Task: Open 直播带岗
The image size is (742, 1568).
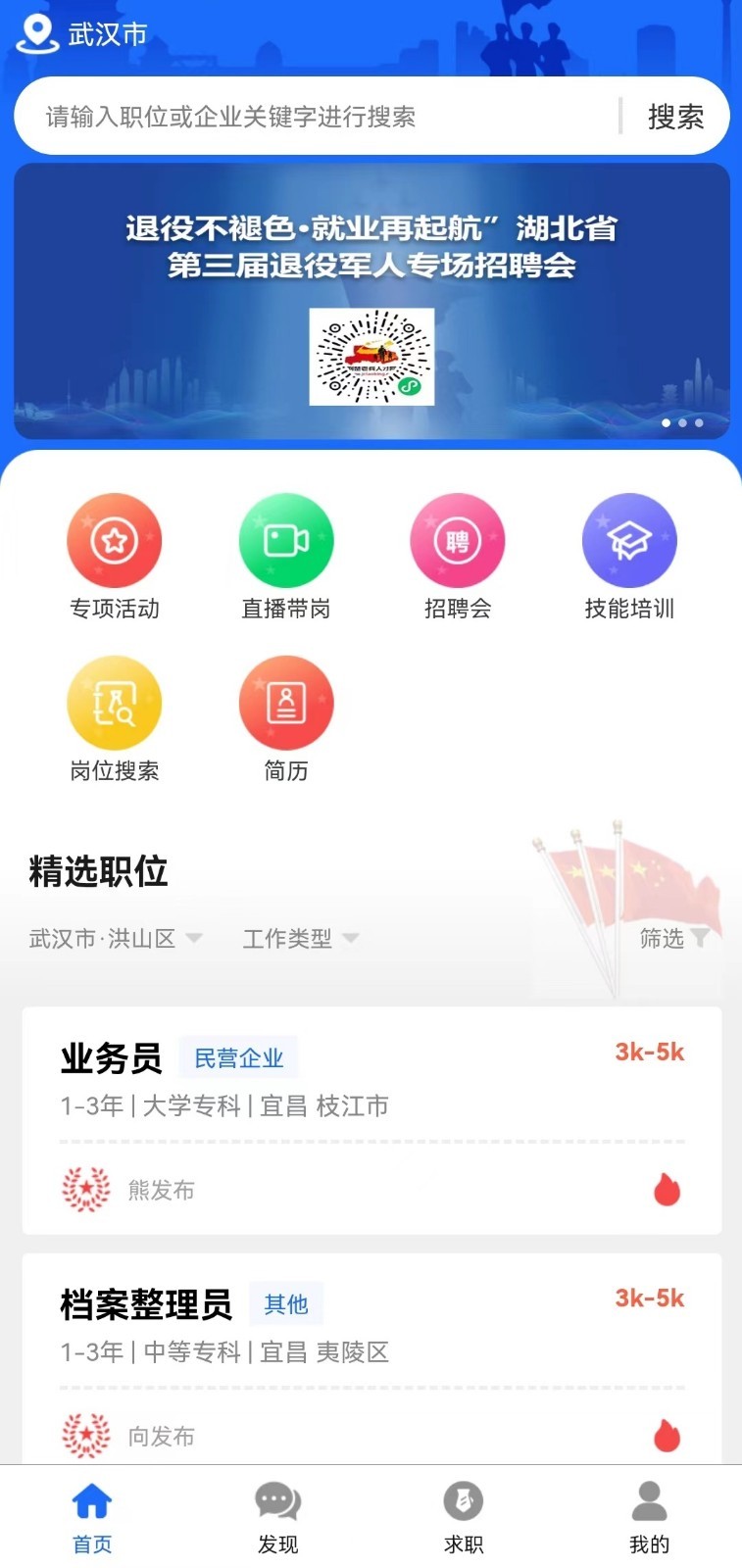Action: pyautogui.click(x=286, y=557)
